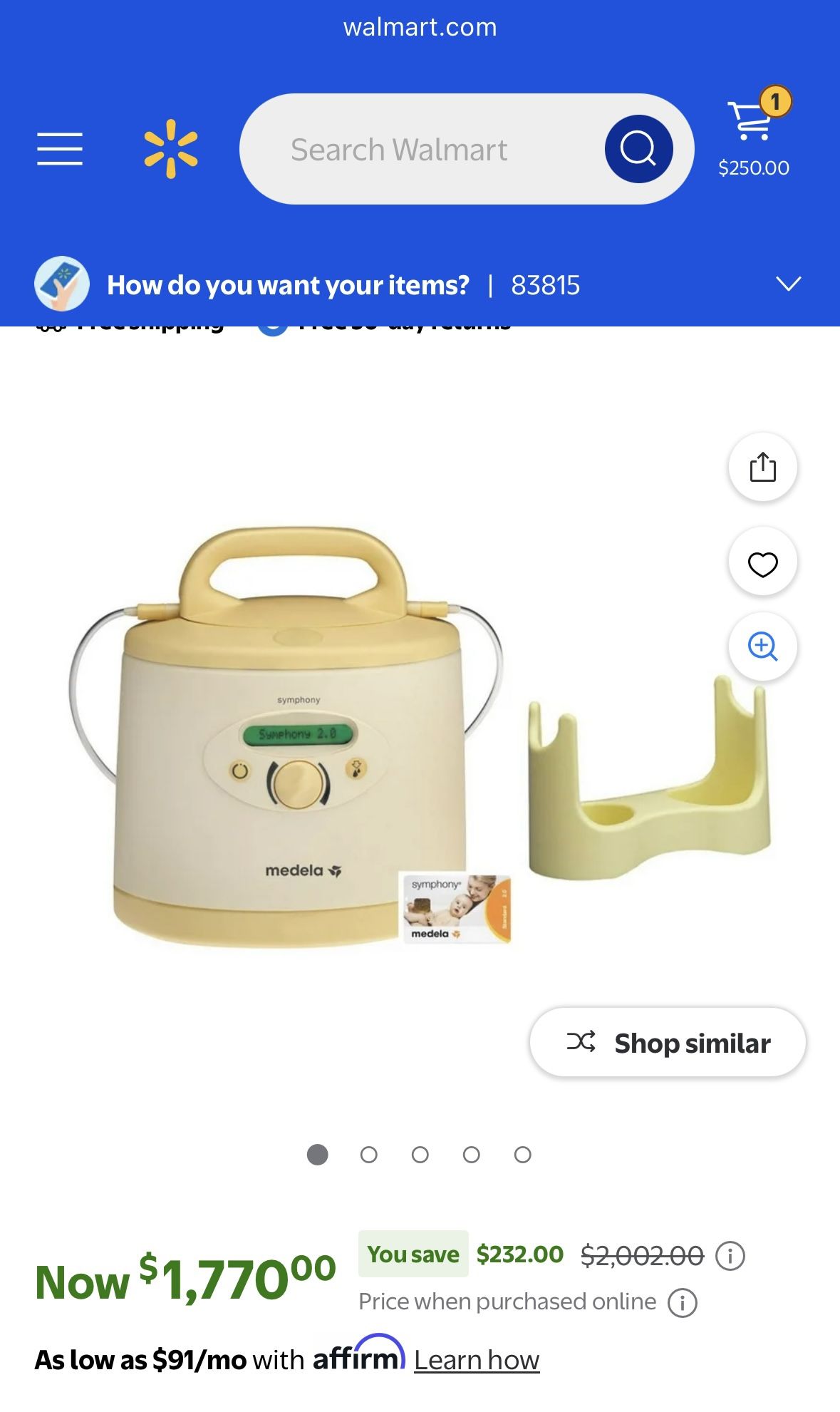Open info for Price when purchased online
The width and height of the screenshot is (840, 1412).
pos(682,1303)
